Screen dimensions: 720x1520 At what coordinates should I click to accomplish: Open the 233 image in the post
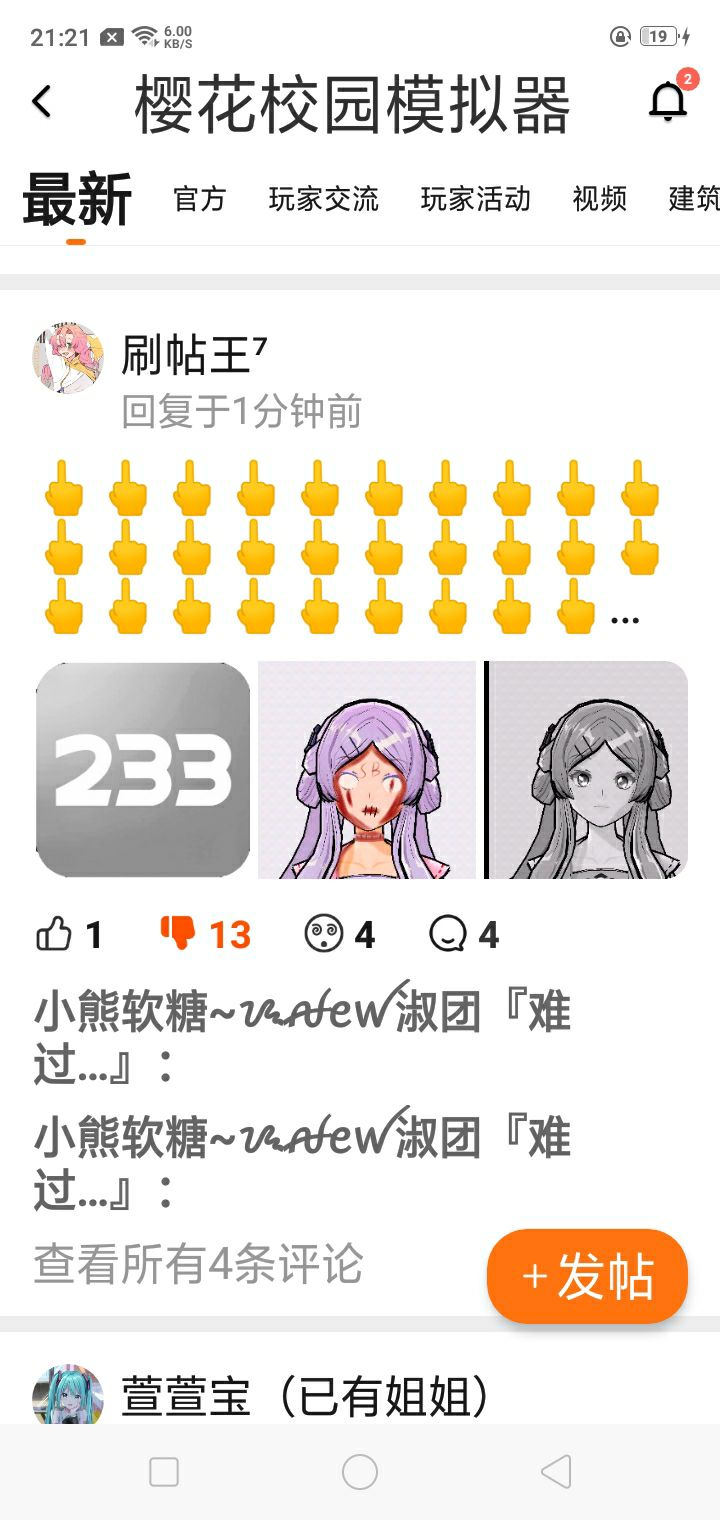(x=143, y=770)
